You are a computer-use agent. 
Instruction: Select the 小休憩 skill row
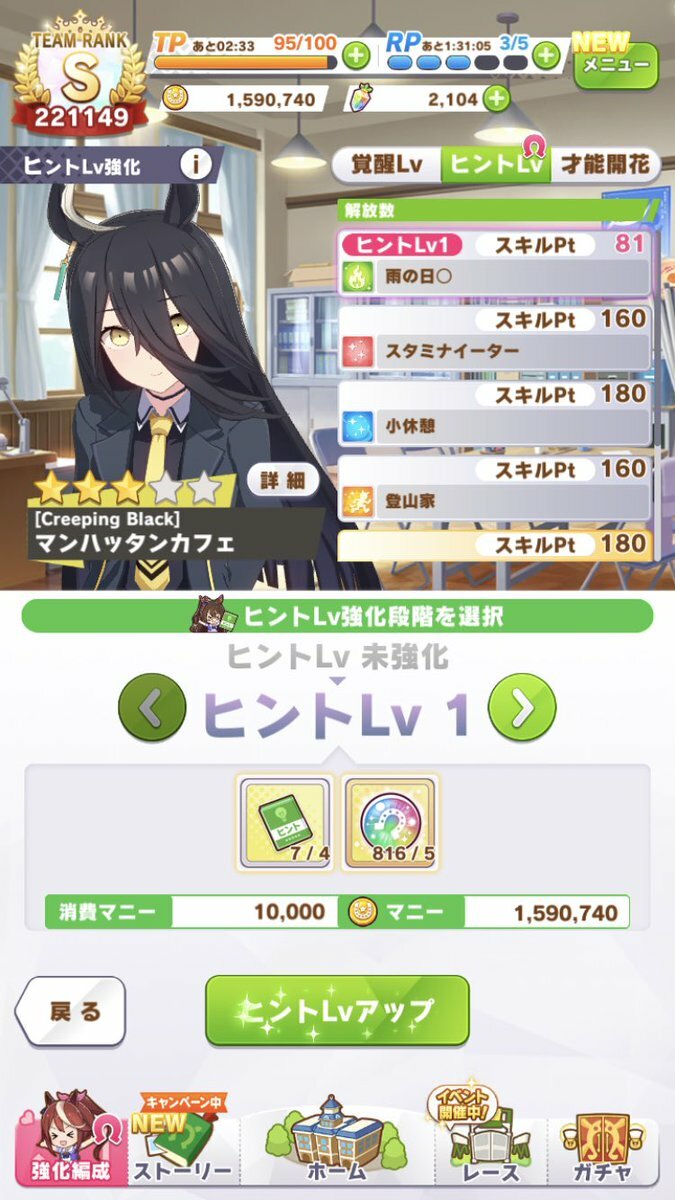495,412
